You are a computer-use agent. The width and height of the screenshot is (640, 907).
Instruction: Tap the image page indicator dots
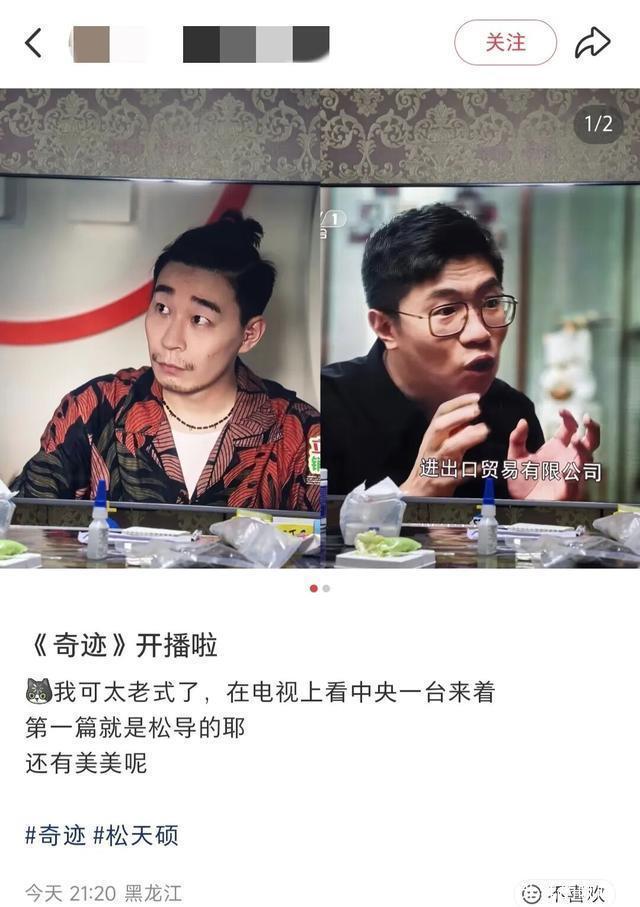(x=320, y=588)
